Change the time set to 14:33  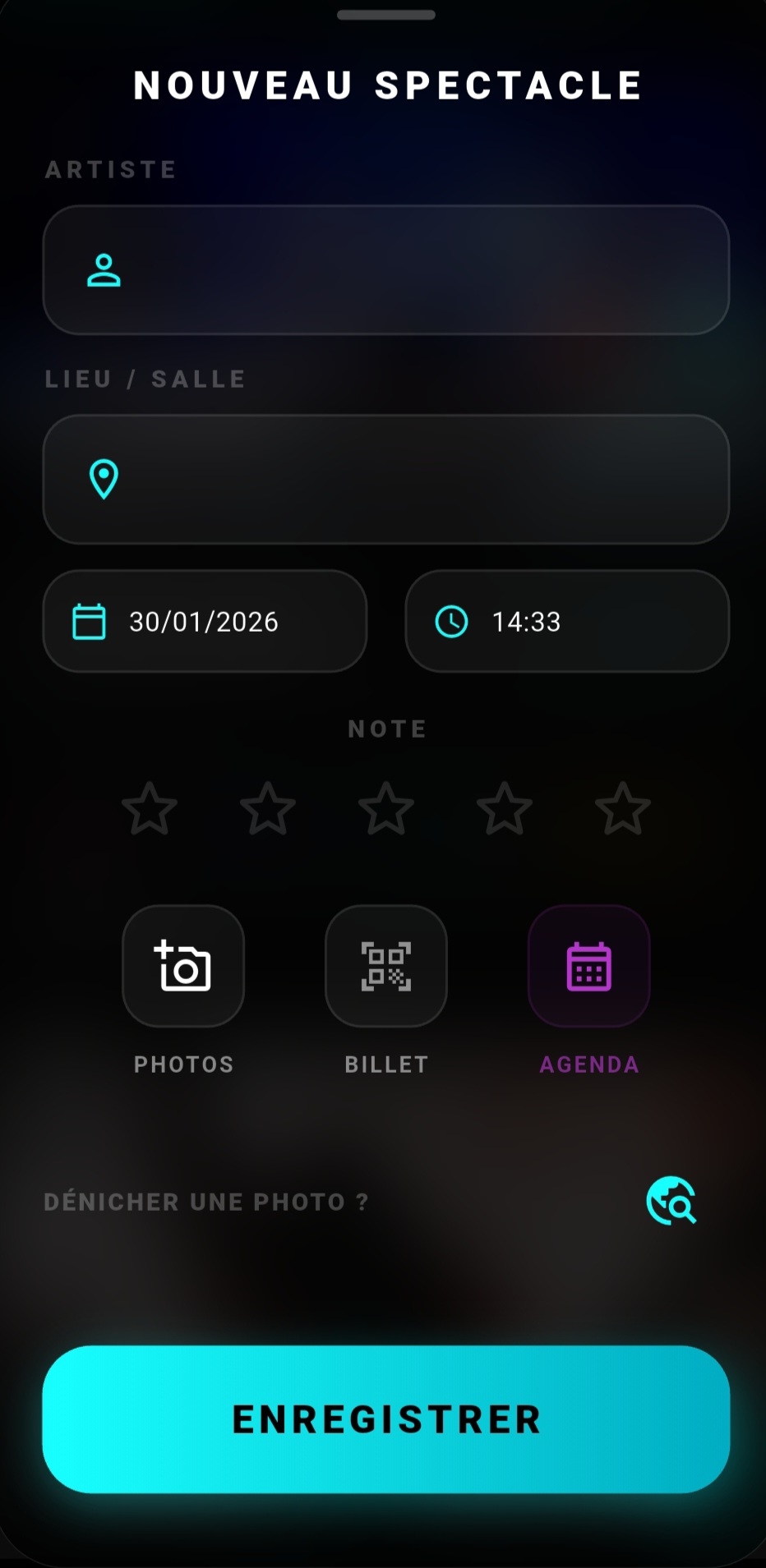point(567,622)
